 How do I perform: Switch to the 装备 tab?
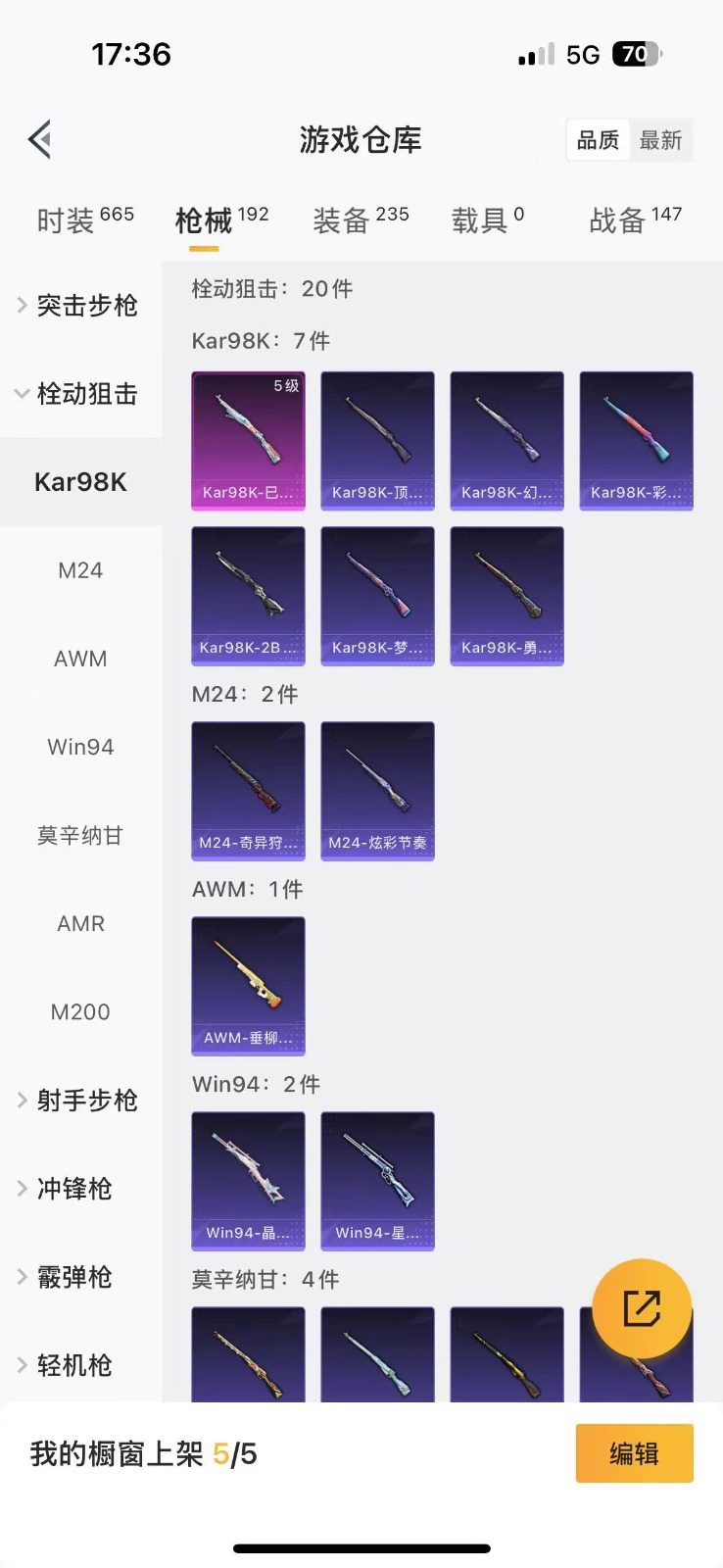(x=360, y=220)
